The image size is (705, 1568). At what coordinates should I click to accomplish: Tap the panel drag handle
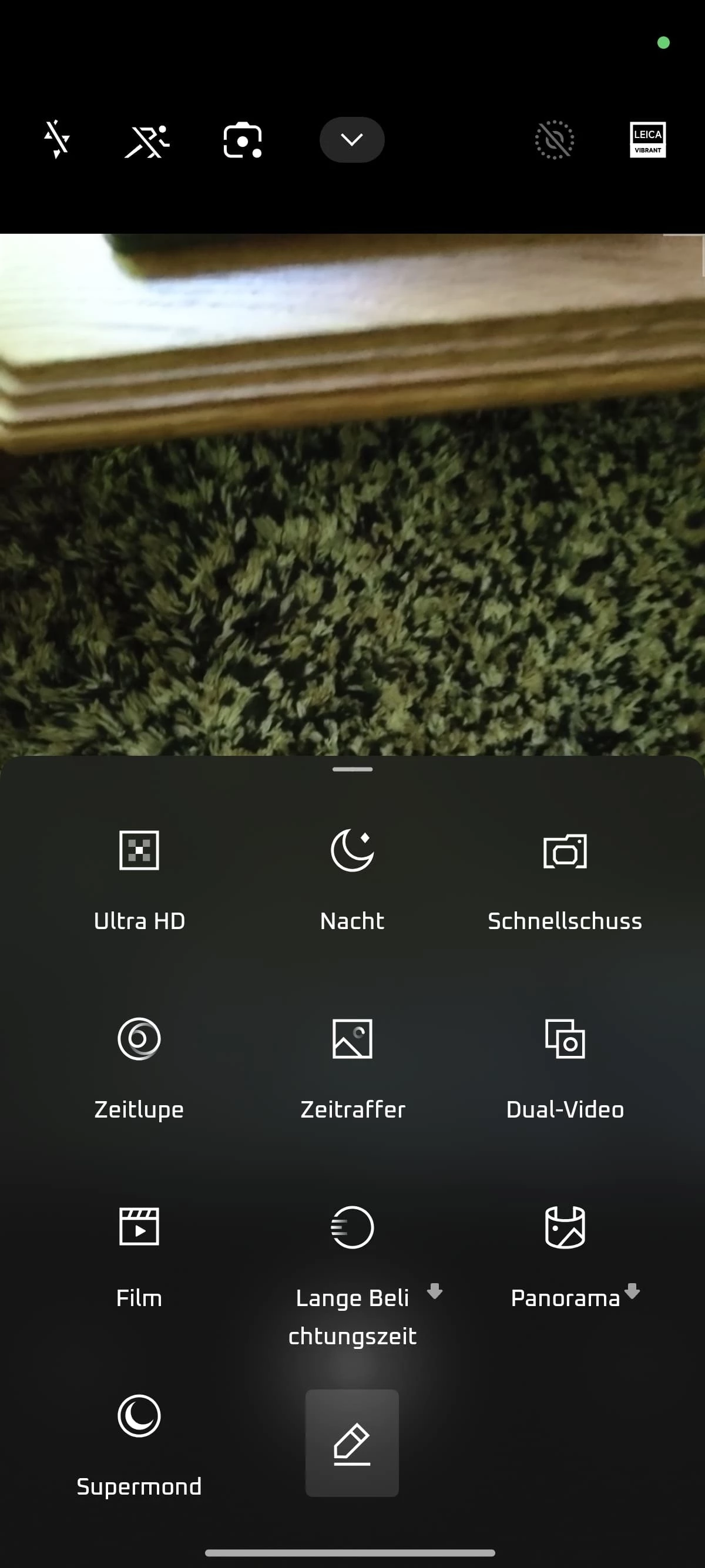[352, 769]
